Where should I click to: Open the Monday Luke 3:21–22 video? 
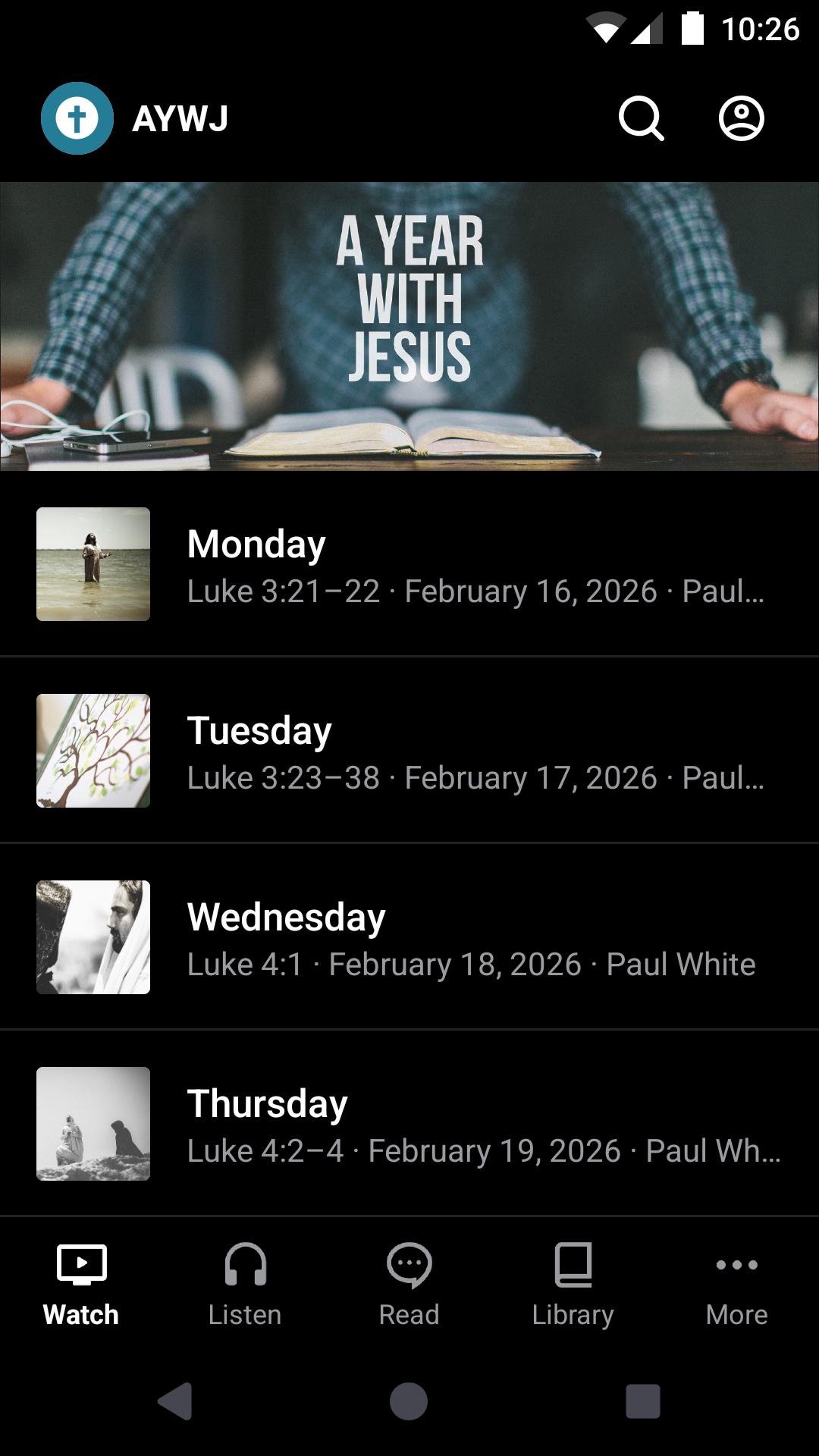pos(409,564)
